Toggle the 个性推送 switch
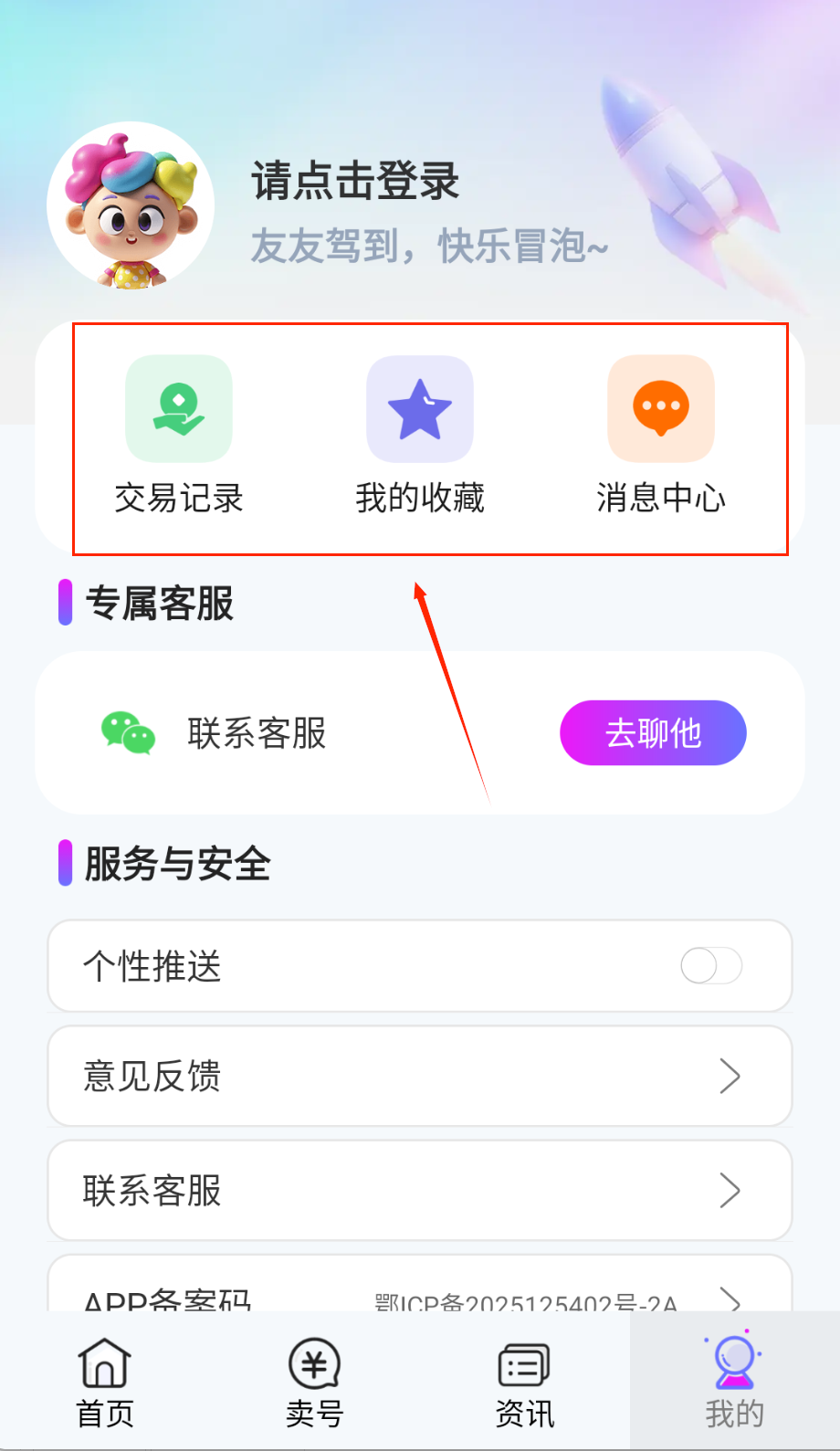Viewport: 840px width, 1451px height. point(711,966)
